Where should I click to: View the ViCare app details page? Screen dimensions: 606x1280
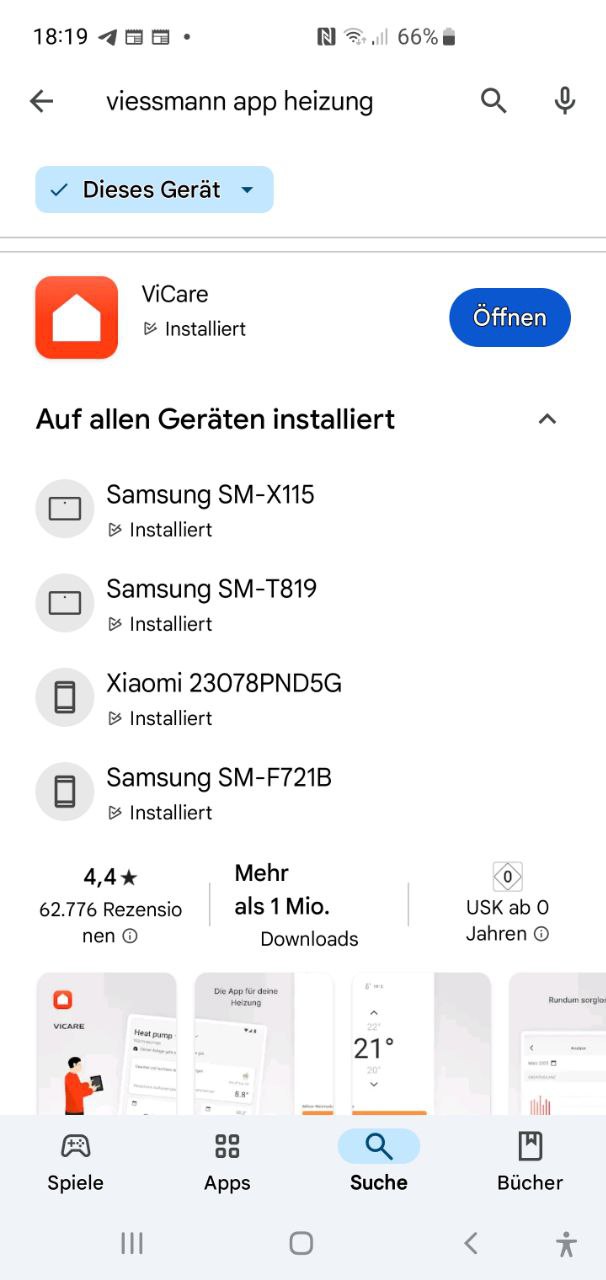175,295
